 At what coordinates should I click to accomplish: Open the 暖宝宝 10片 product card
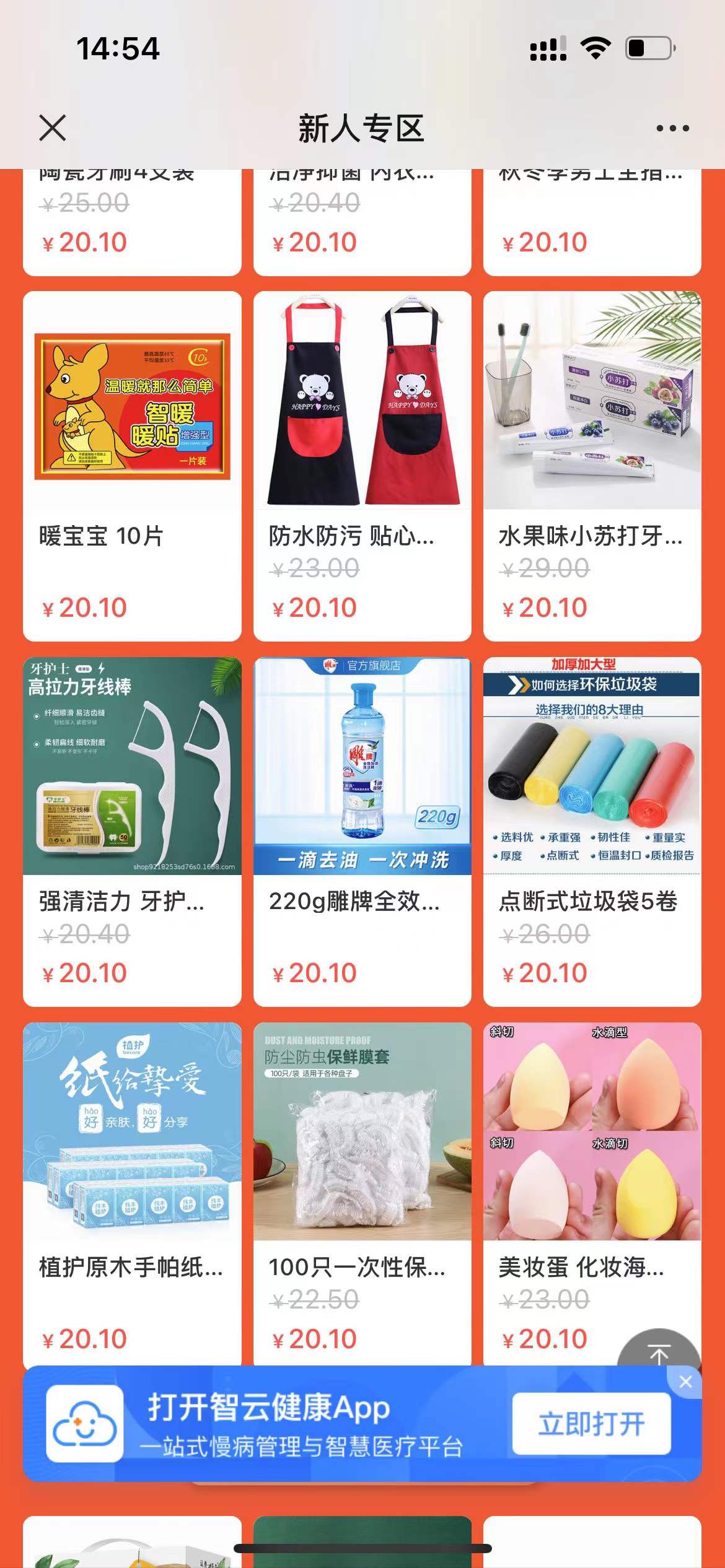tap(132, 466)
